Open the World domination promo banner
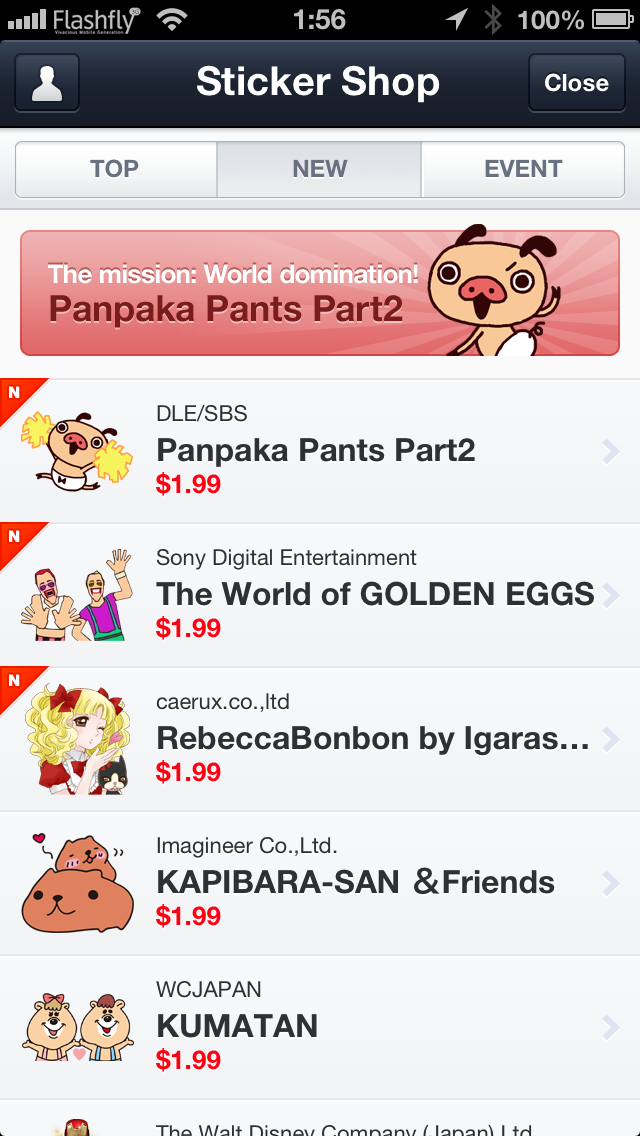The width and height of the screenshot is (640, 1136). coord(320,293)
